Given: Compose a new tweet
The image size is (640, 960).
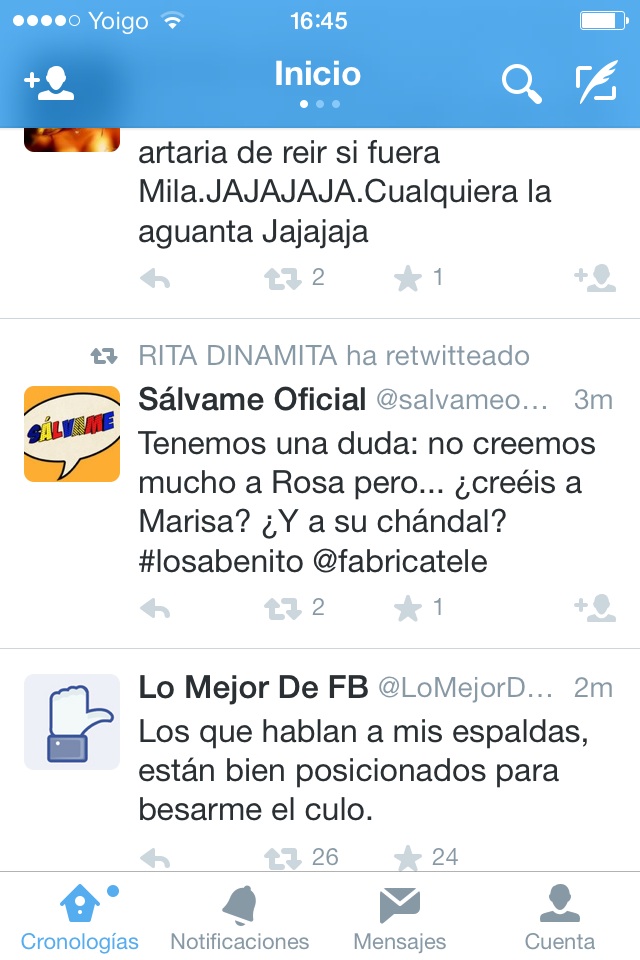Looking at the screenshot, I should click(x=596, y=84).
